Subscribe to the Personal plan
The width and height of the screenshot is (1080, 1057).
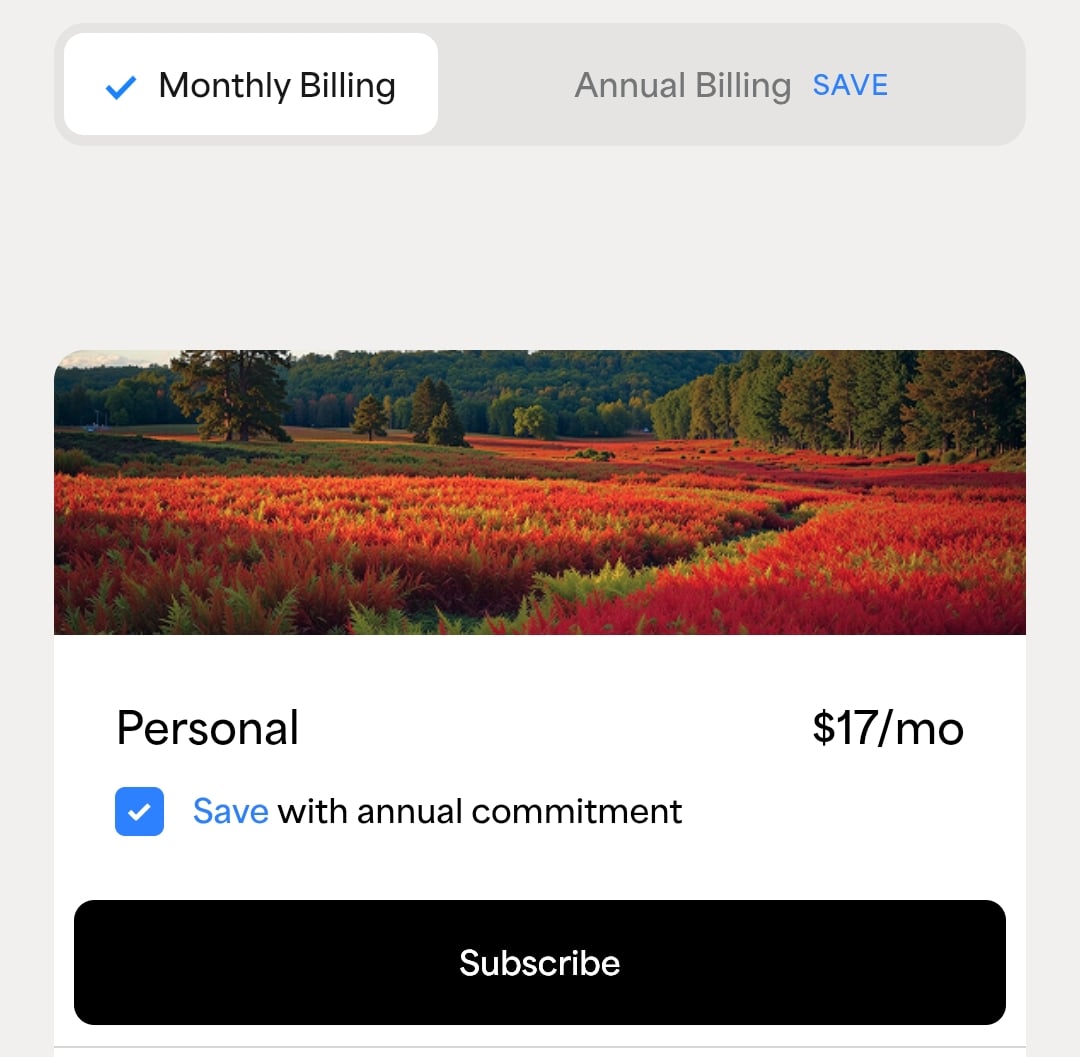[x=540, y=962]
